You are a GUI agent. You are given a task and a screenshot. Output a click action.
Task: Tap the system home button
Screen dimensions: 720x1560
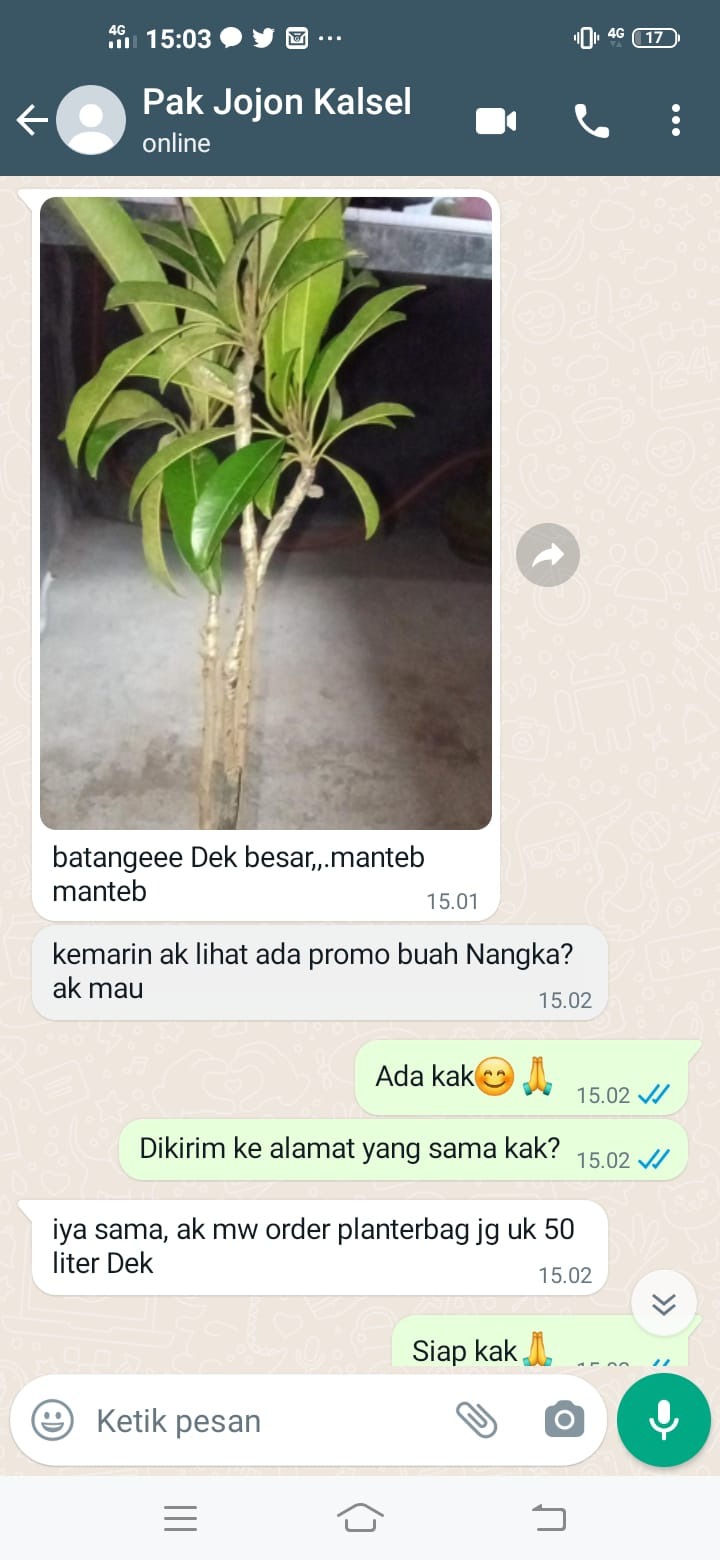tap(360, 1518)
